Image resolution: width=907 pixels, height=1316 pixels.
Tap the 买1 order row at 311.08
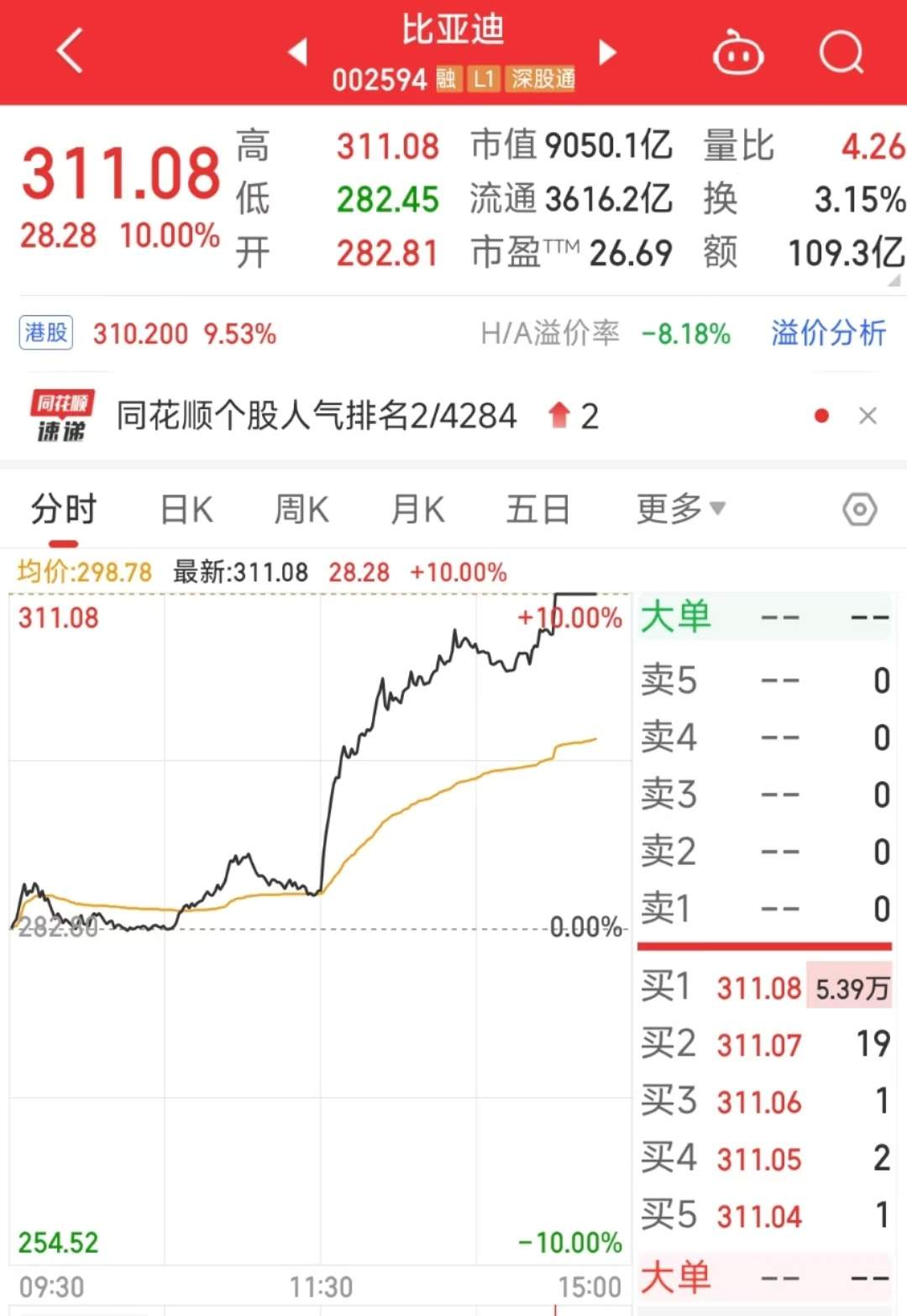click(x=763, y=988)
